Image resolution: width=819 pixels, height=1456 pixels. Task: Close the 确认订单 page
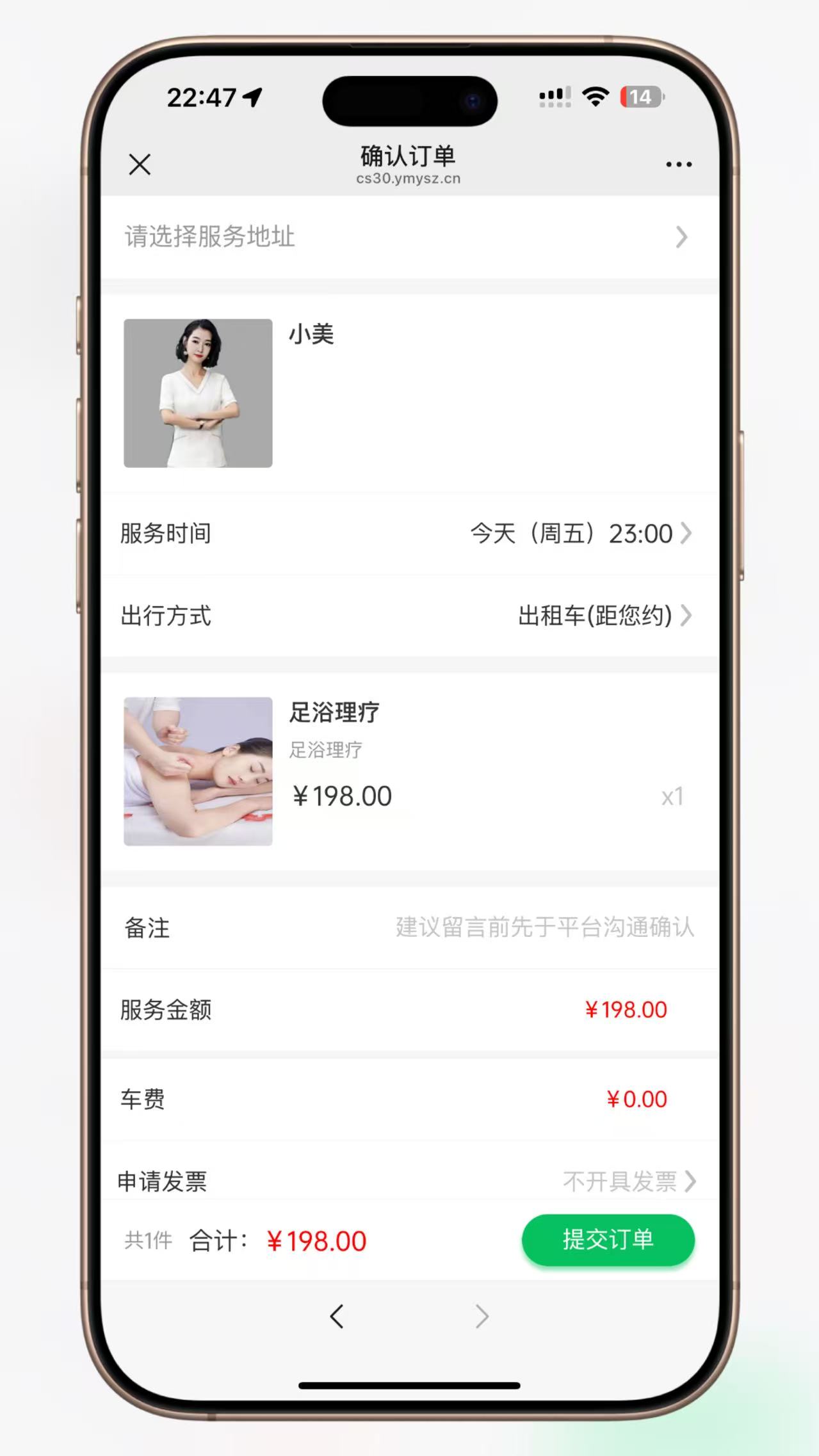[140, 164]
